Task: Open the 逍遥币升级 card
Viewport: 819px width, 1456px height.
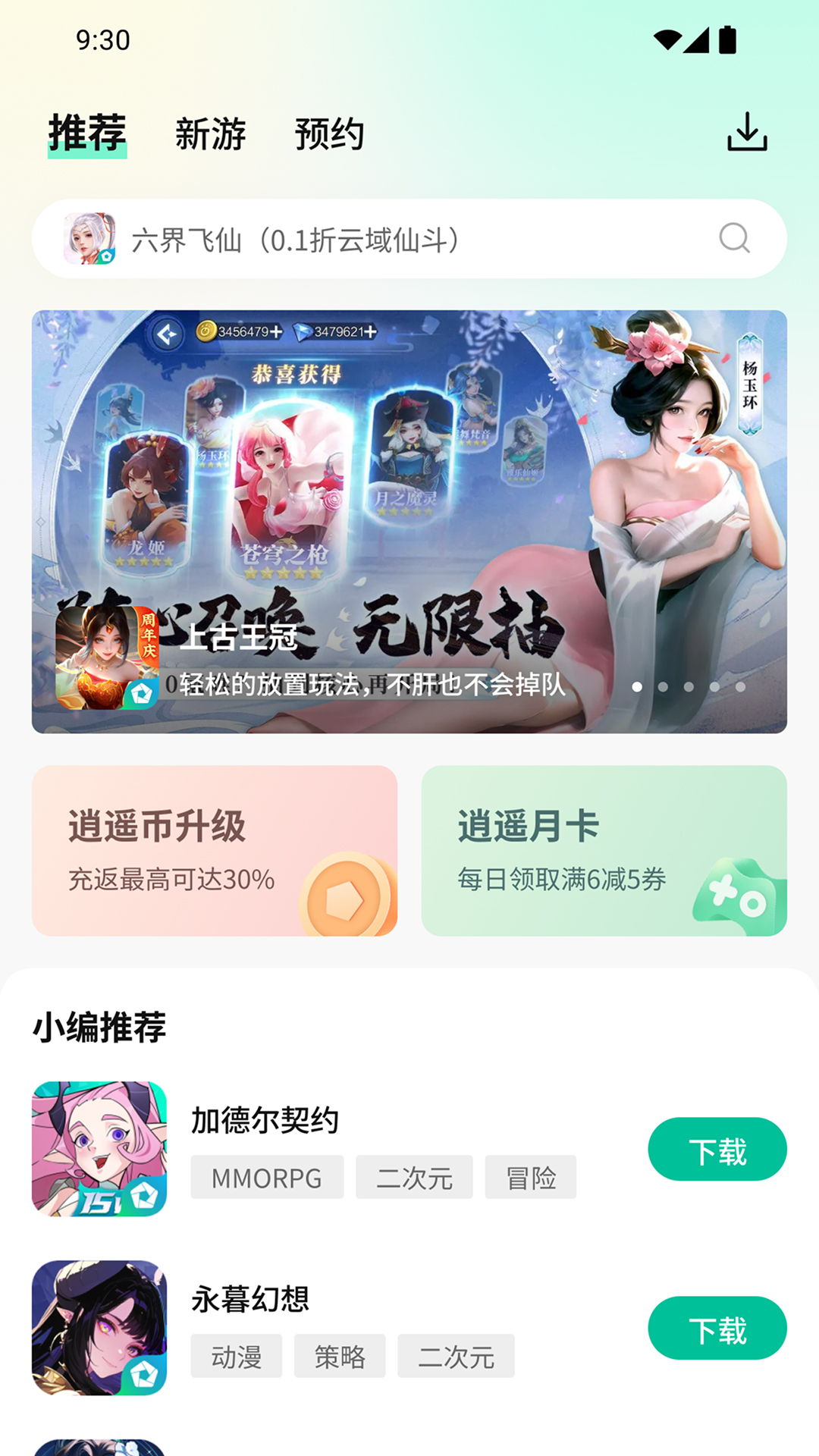Action: click(x=215, y=850)
